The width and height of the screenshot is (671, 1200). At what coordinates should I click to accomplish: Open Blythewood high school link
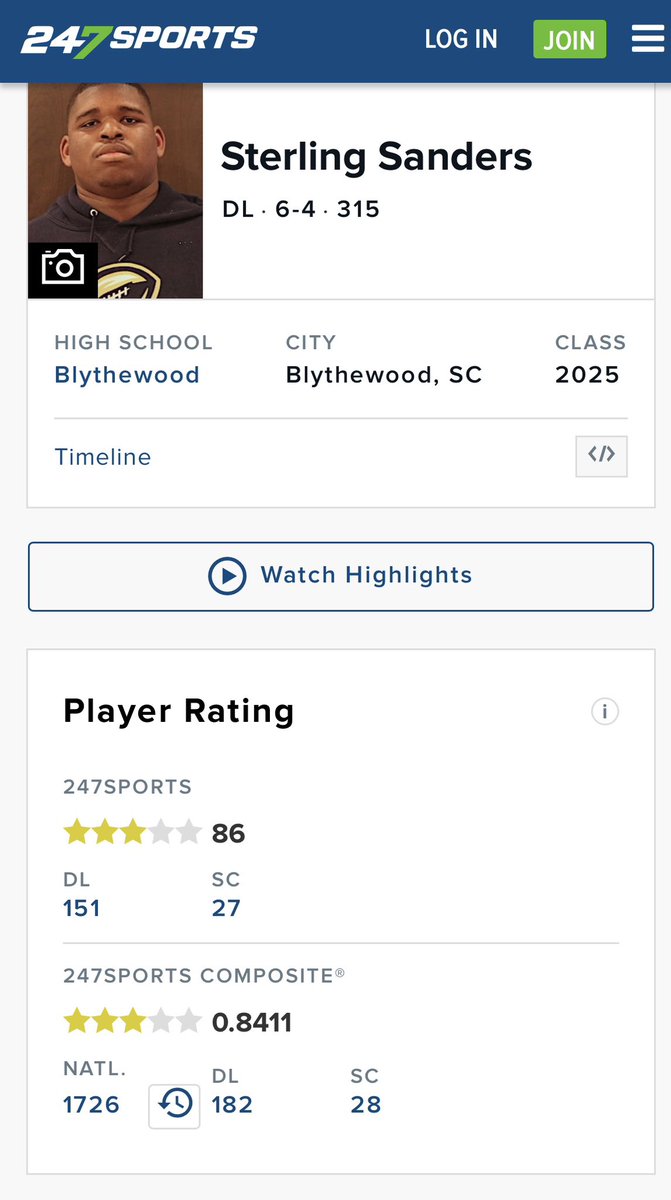[x=127, y=375]
